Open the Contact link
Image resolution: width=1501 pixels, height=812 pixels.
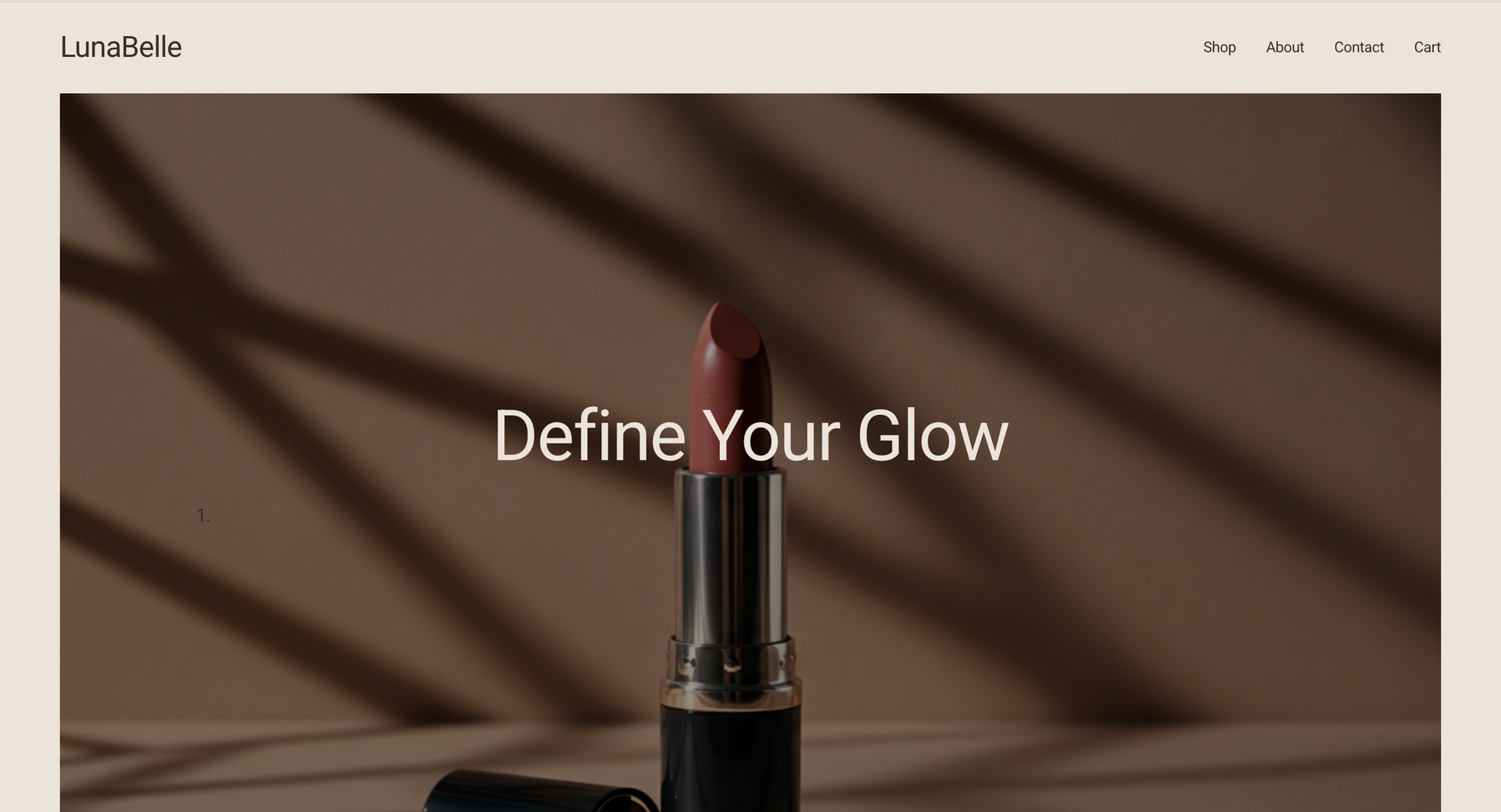click(x=1359, y=48)
